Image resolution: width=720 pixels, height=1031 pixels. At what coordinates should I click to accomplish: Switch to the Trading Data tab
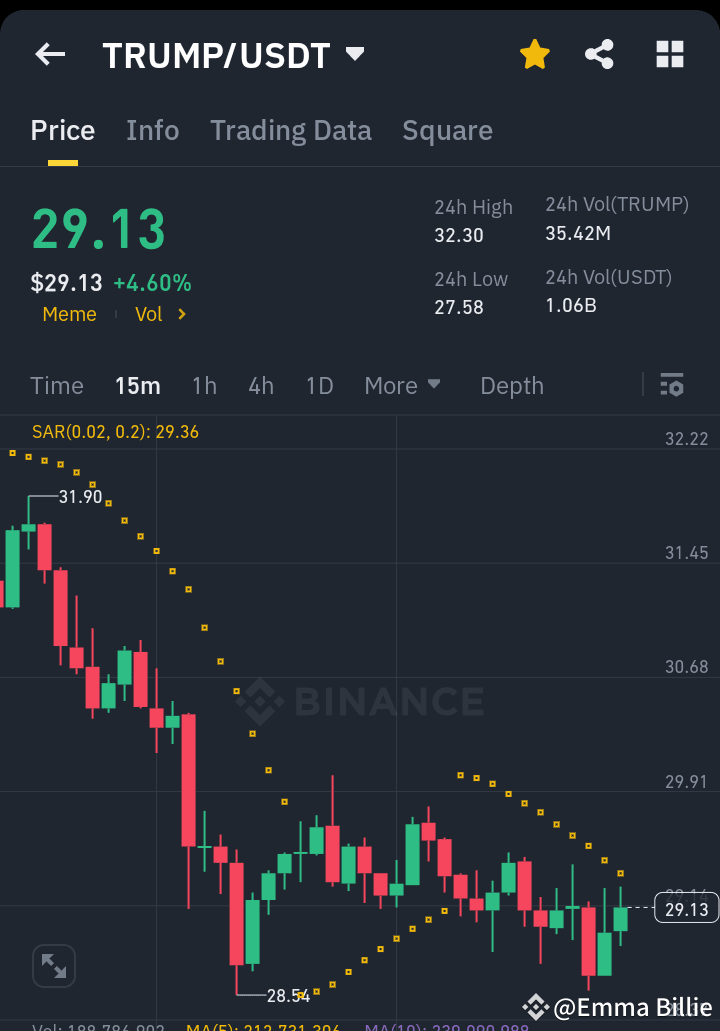291,130
